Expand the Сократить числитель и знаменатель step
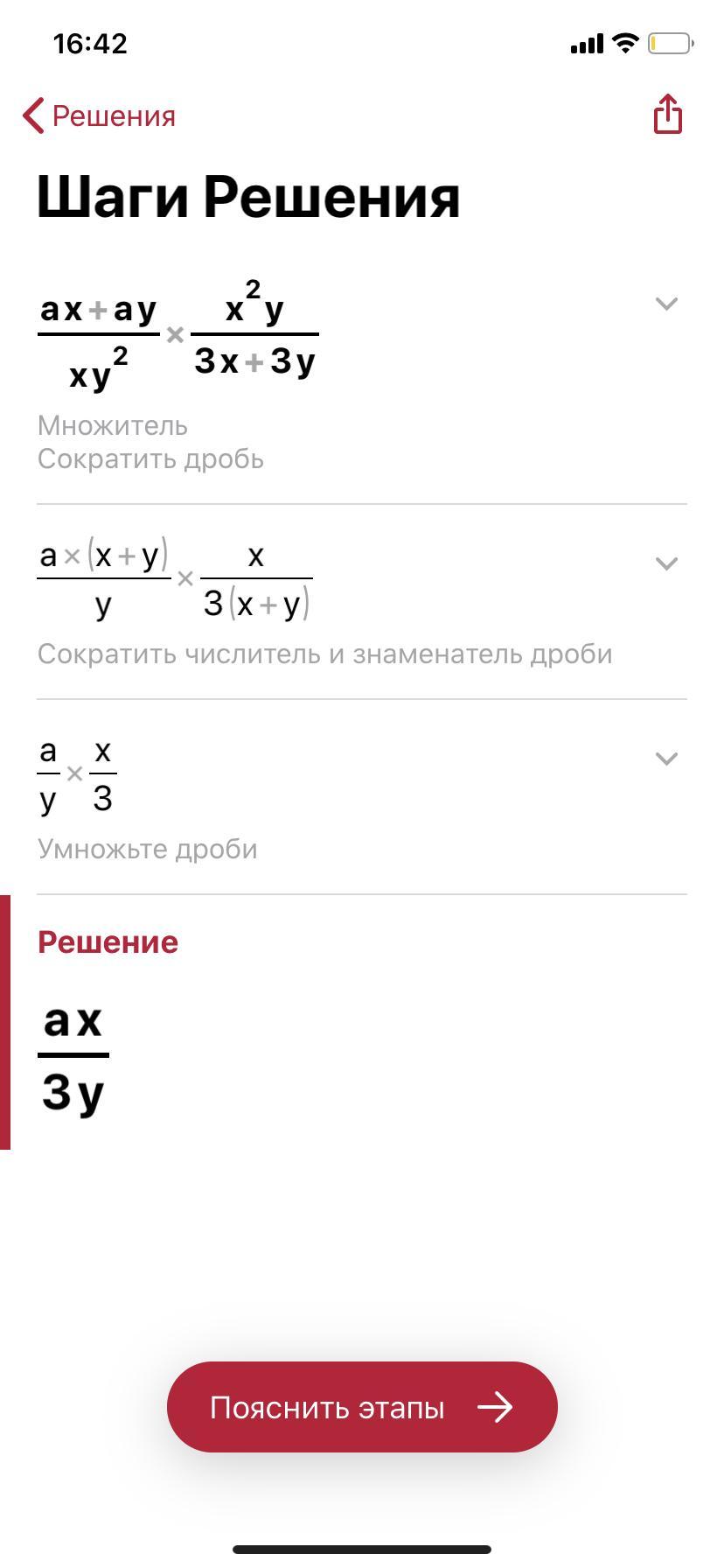The width and height of the screenshot is (724, 1568). point(666,563)
